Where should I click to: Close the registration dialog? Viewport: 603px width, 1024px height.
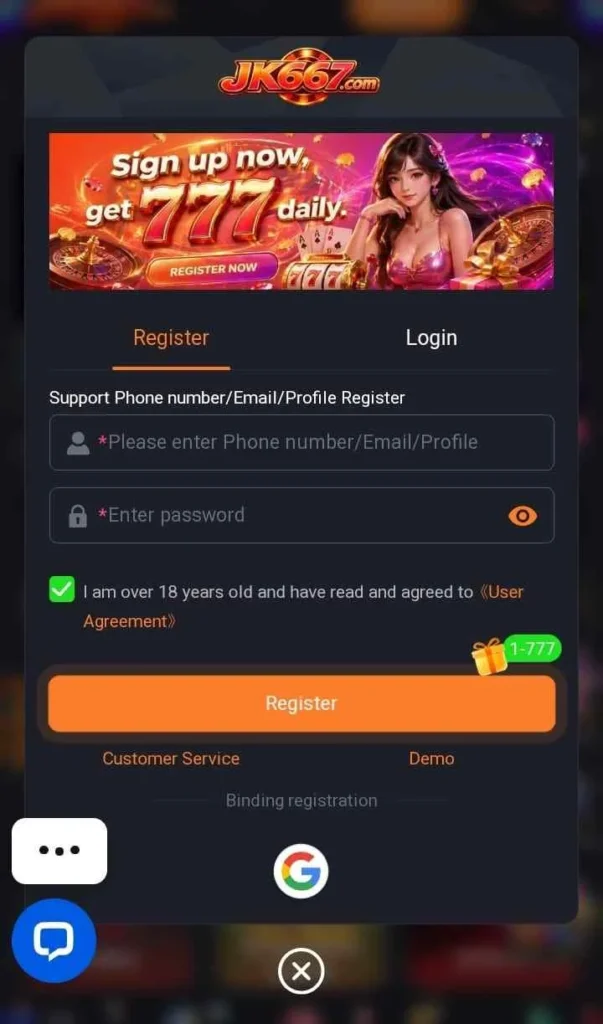(x=301, y=971)
